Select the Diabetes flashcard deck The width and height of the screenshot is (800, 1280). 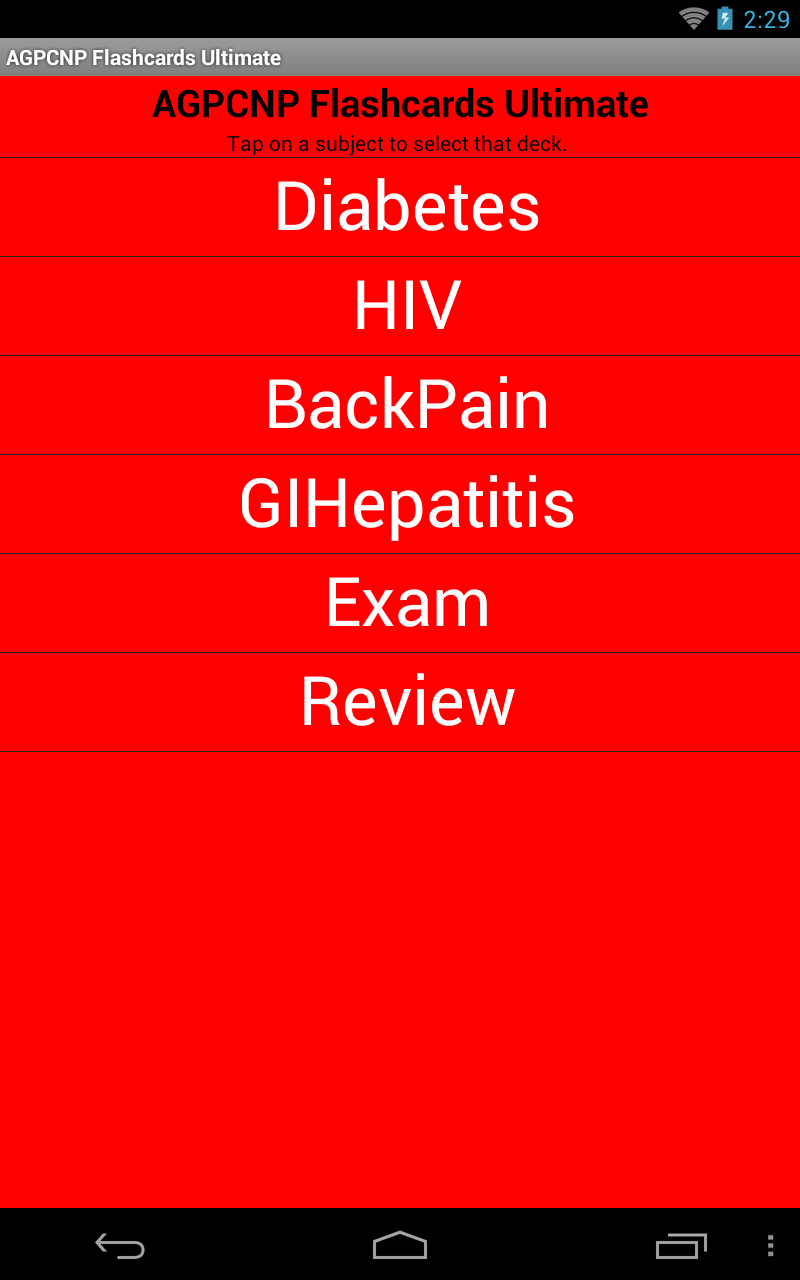400,206
